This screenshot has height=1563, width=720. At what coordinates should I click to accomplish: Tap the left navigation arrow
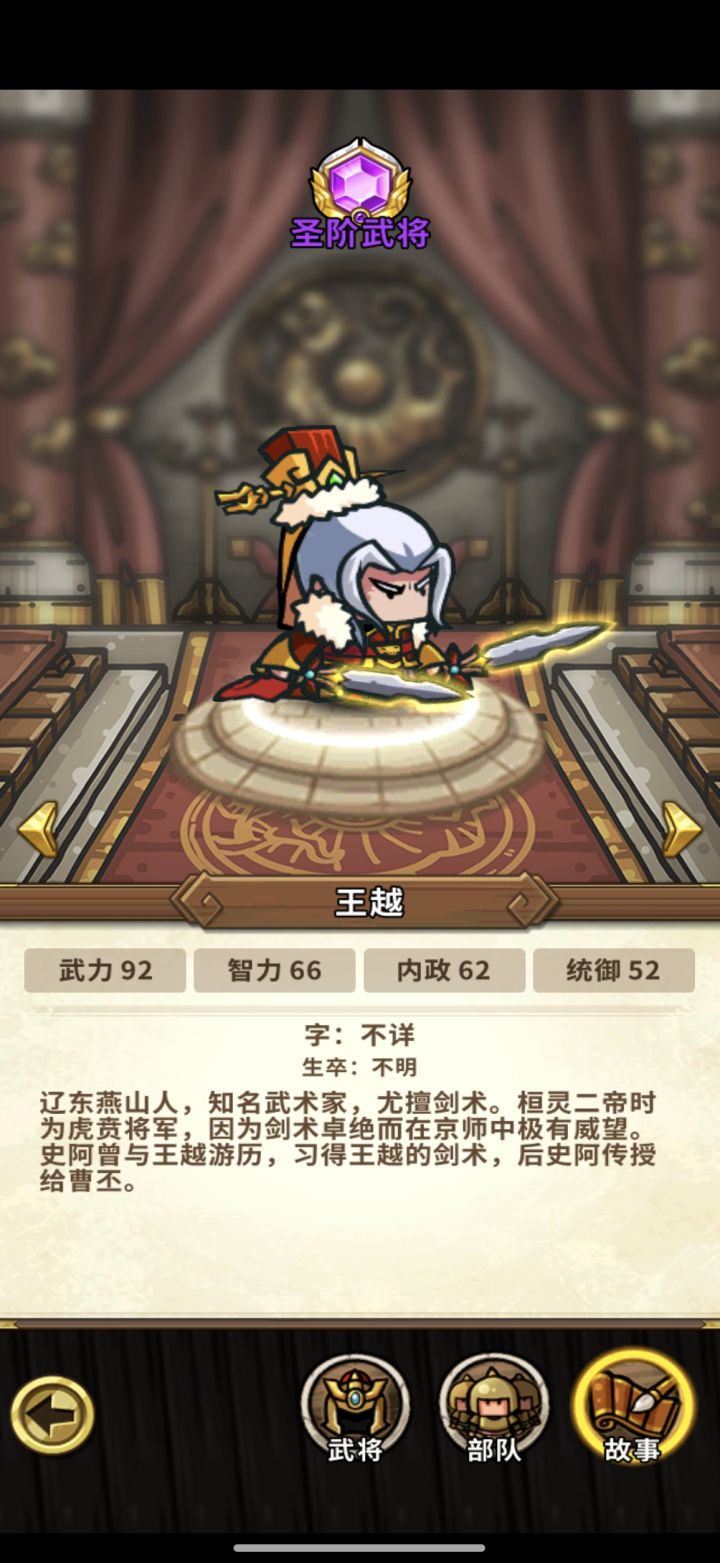pyautogui.click(x=38, y=827)
